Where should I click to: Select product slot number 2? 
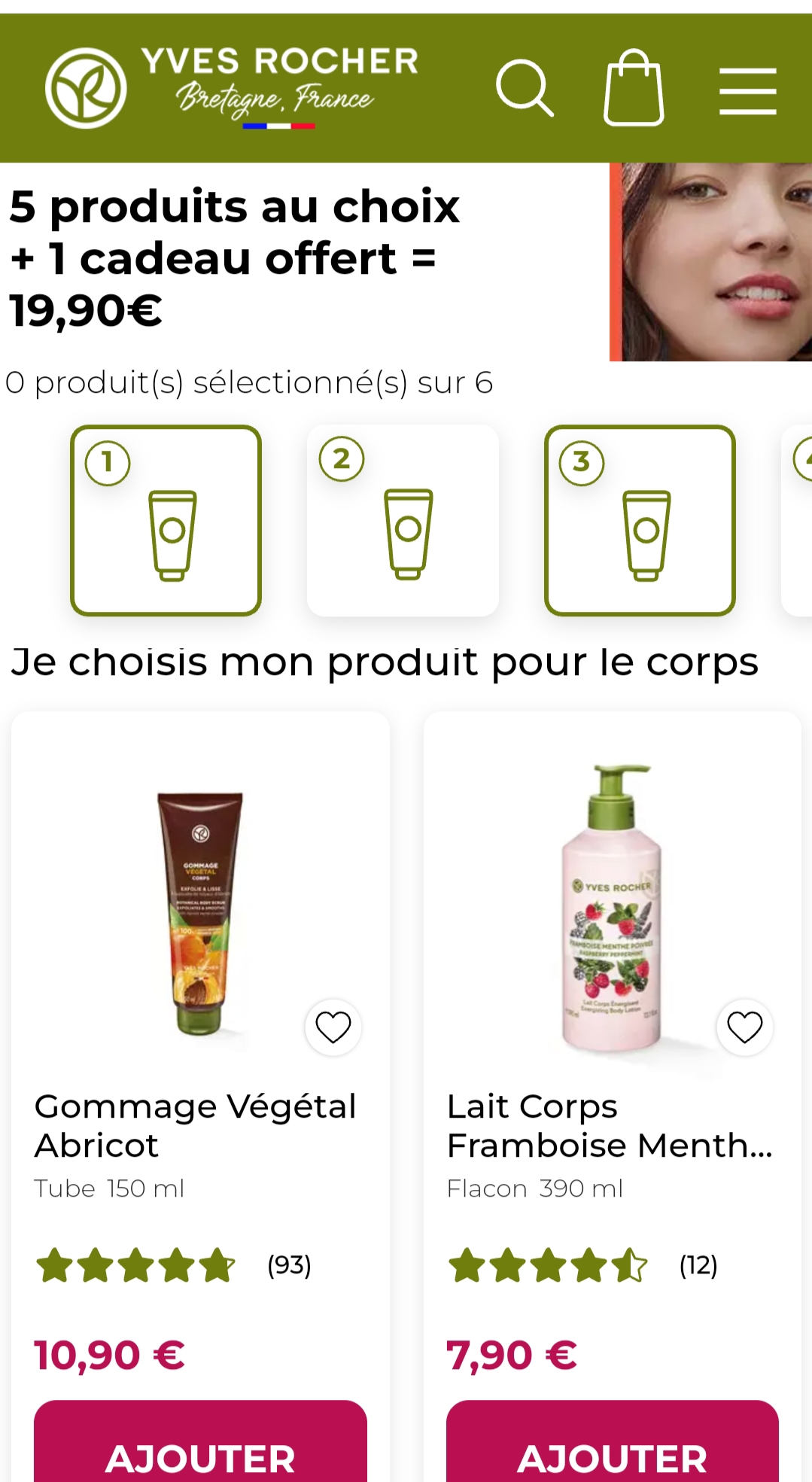(x=403, y=520)
